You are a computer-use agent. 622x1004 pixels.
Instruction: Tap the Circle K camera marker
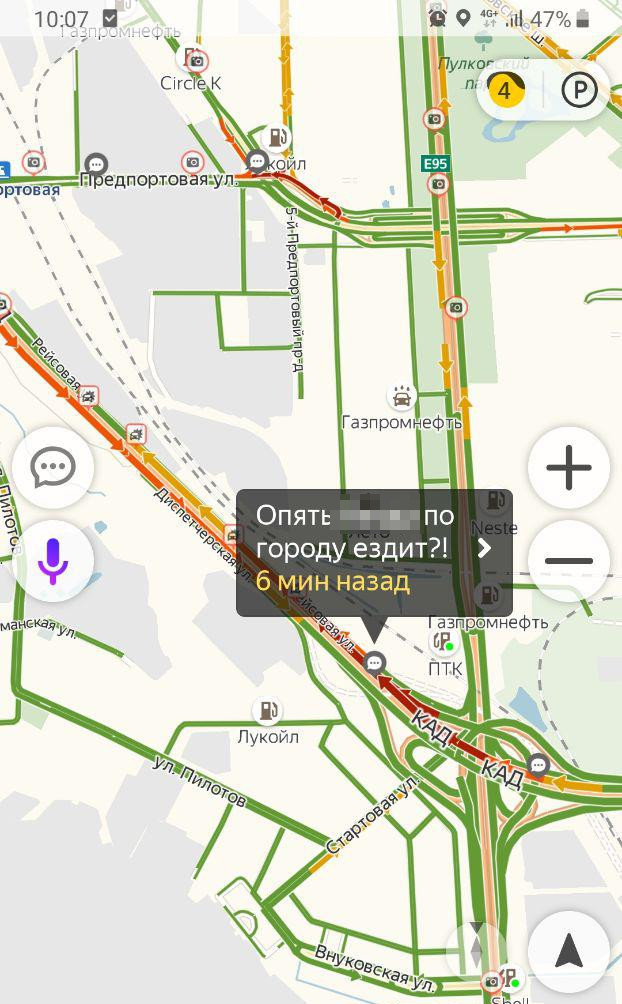tap(197, 61)
